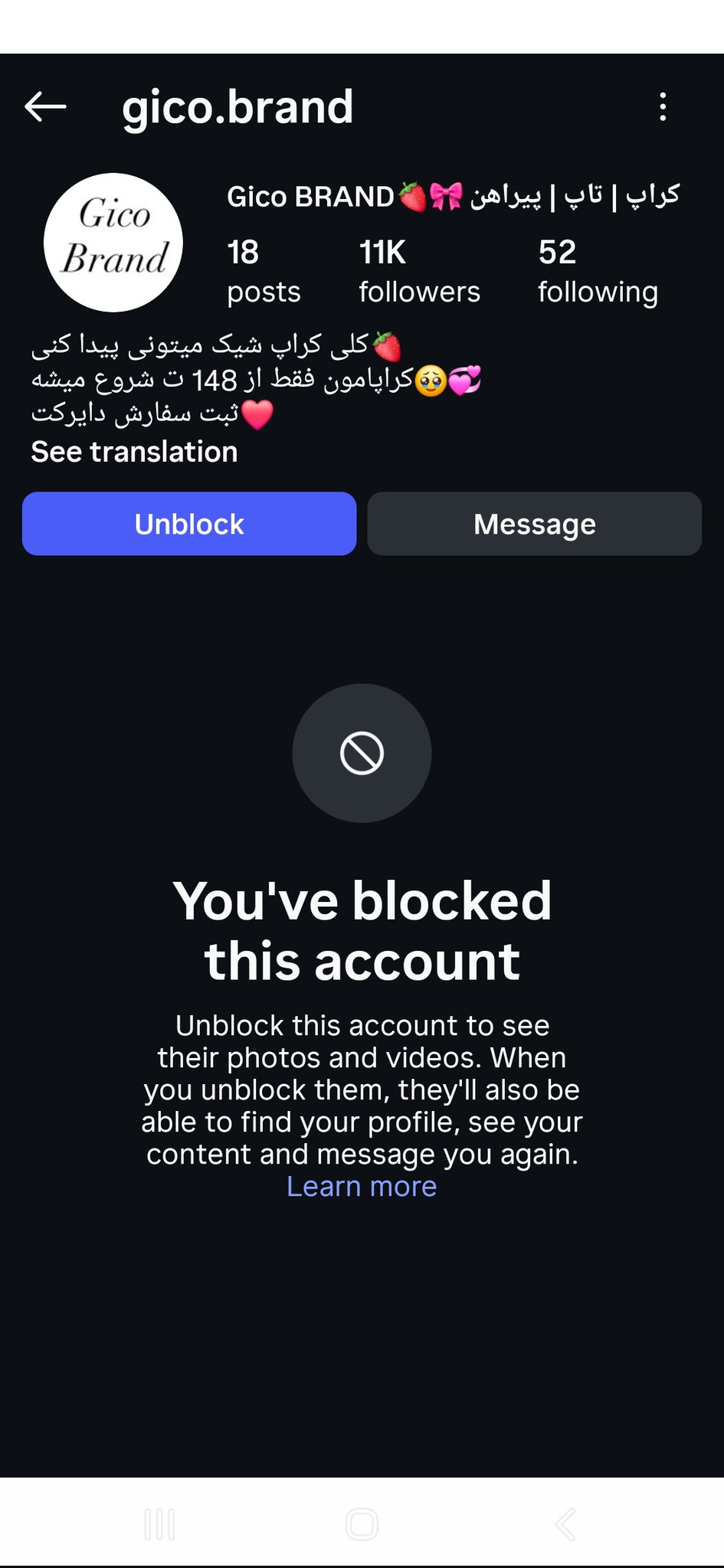
Task: Unblock the gico.brand account
Action: tap(189, 524)
